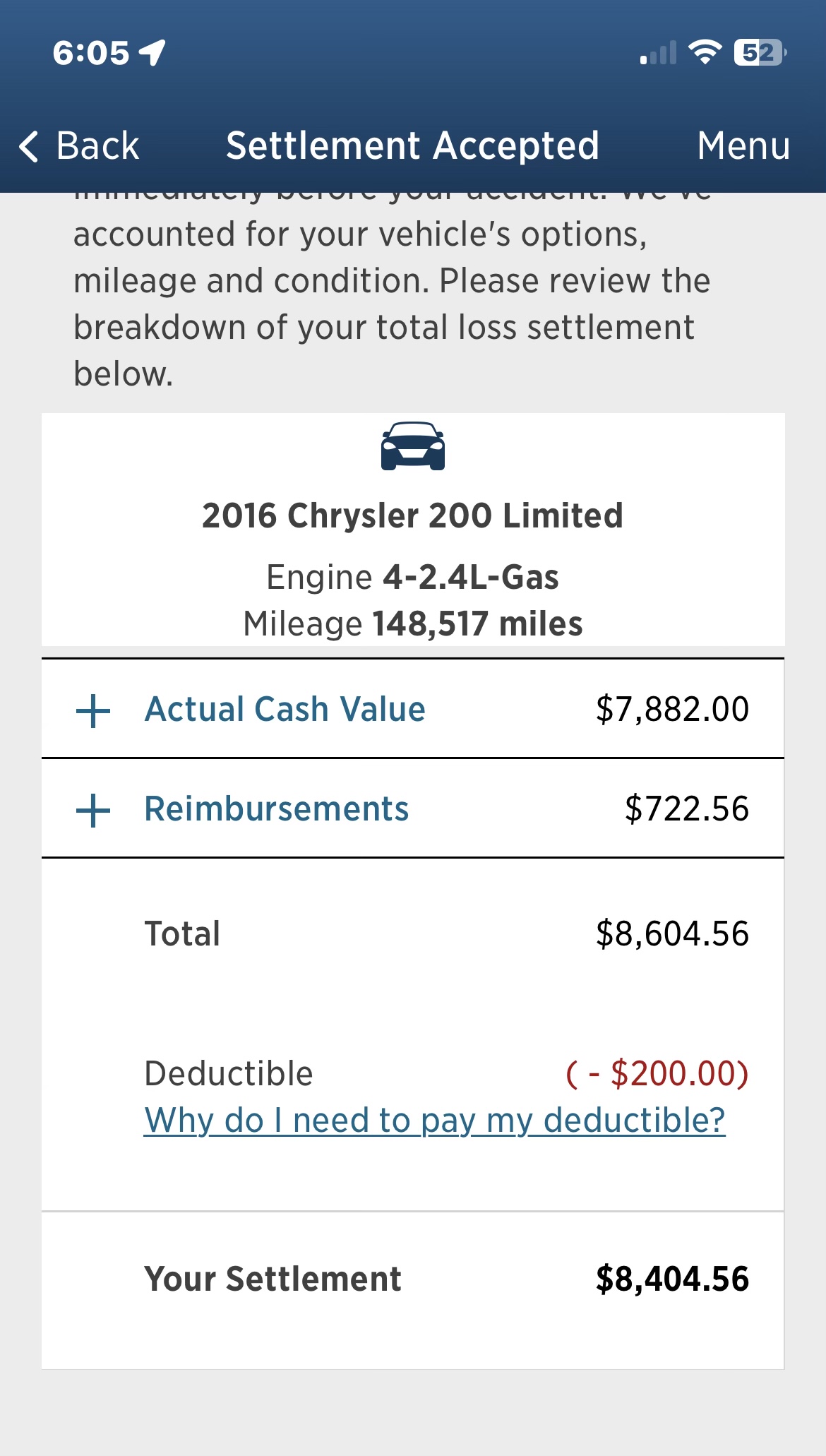The image size is (826, 1456).
Task: Click the plus icon beside Actual Cash Value
Action: [94, 710]
